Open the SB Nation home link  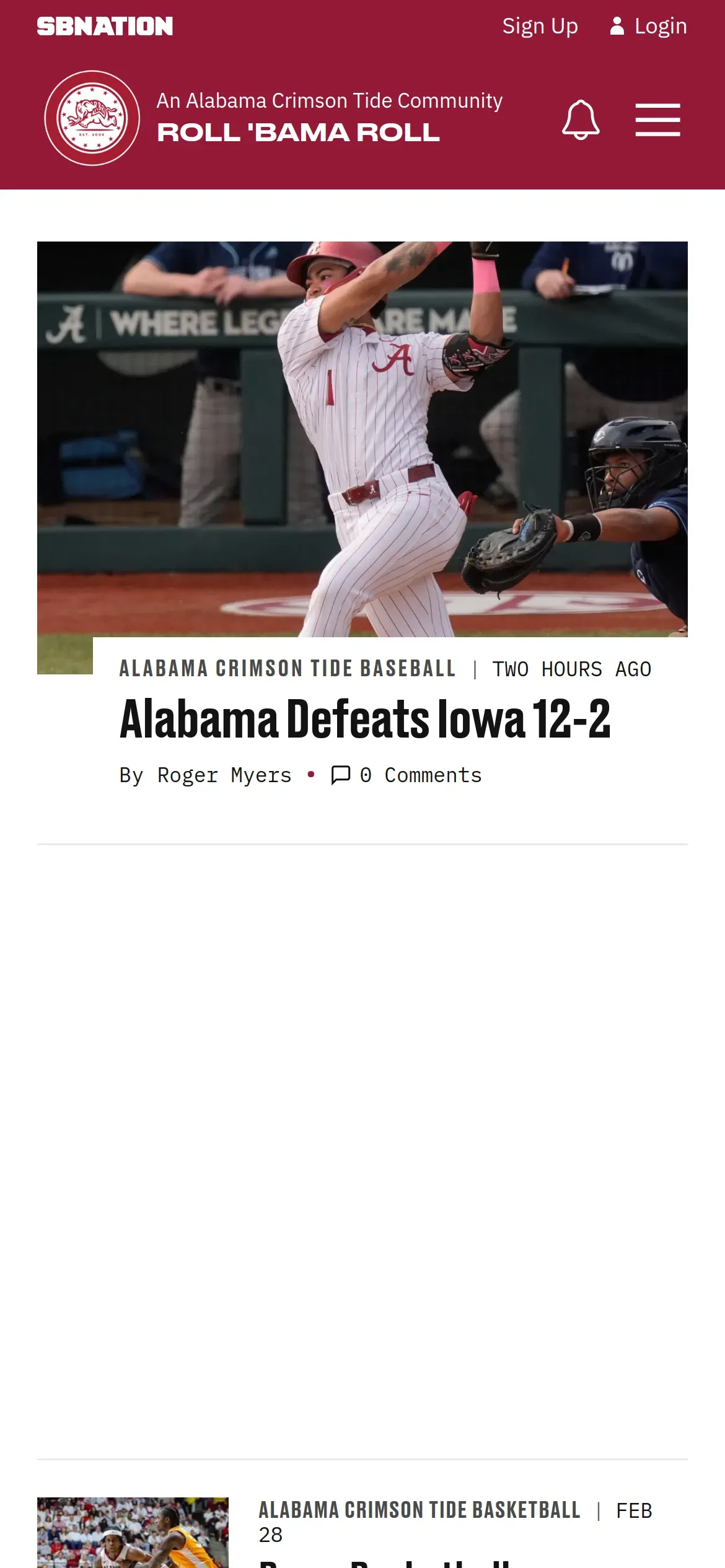[x=105, y=26]
